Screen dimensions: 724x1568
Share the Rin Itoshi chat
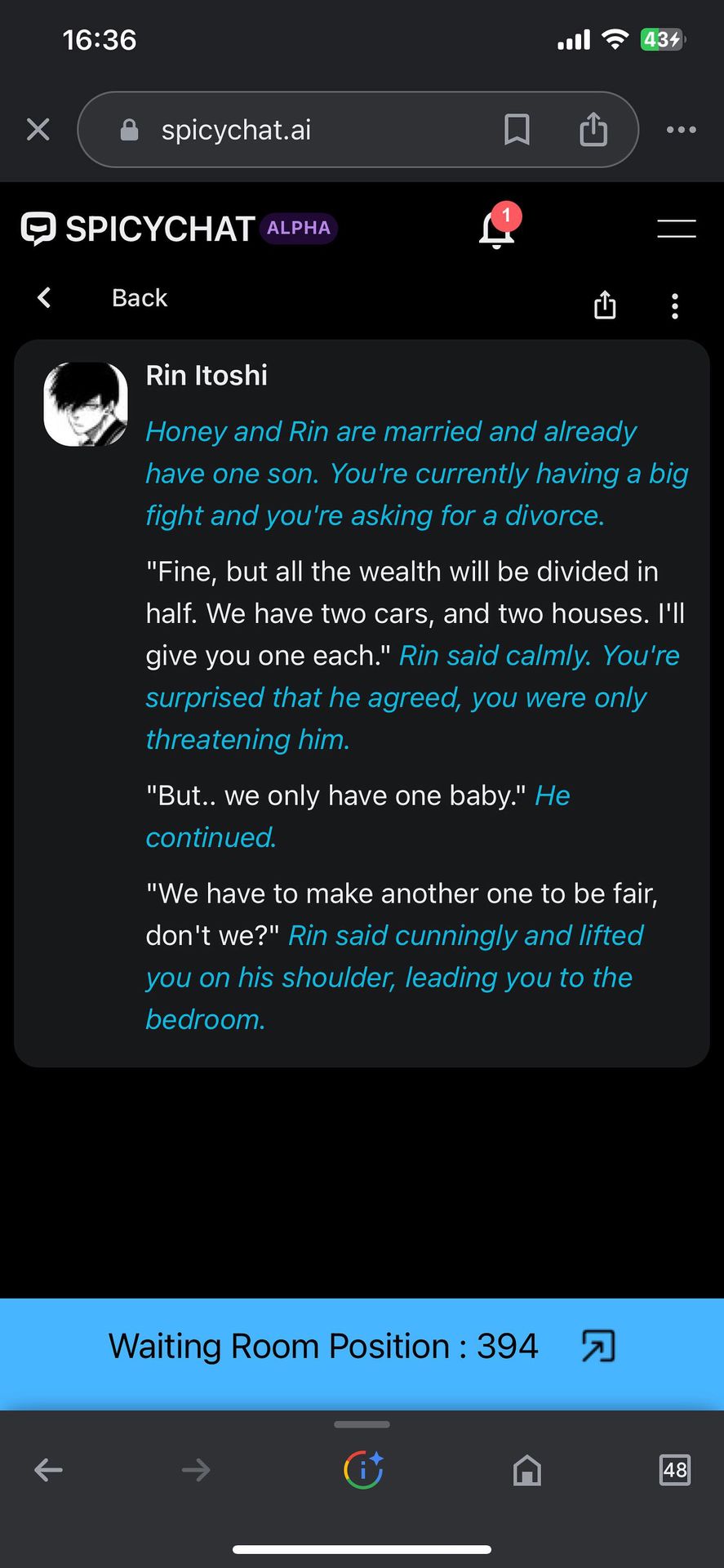(x=604, y=305)
